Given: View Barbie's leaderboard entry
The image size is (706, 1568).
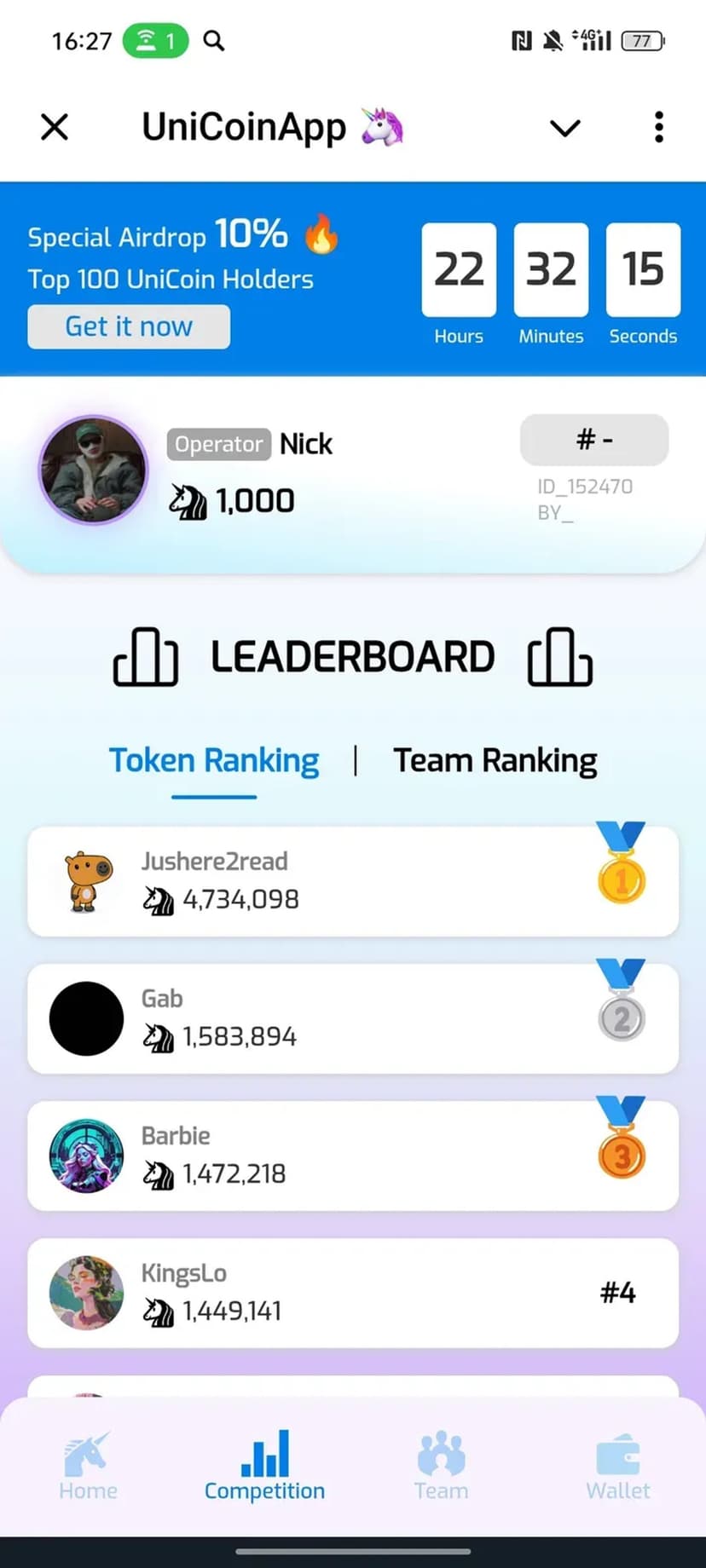Looking at the screenshot, I should (353, 1156).
